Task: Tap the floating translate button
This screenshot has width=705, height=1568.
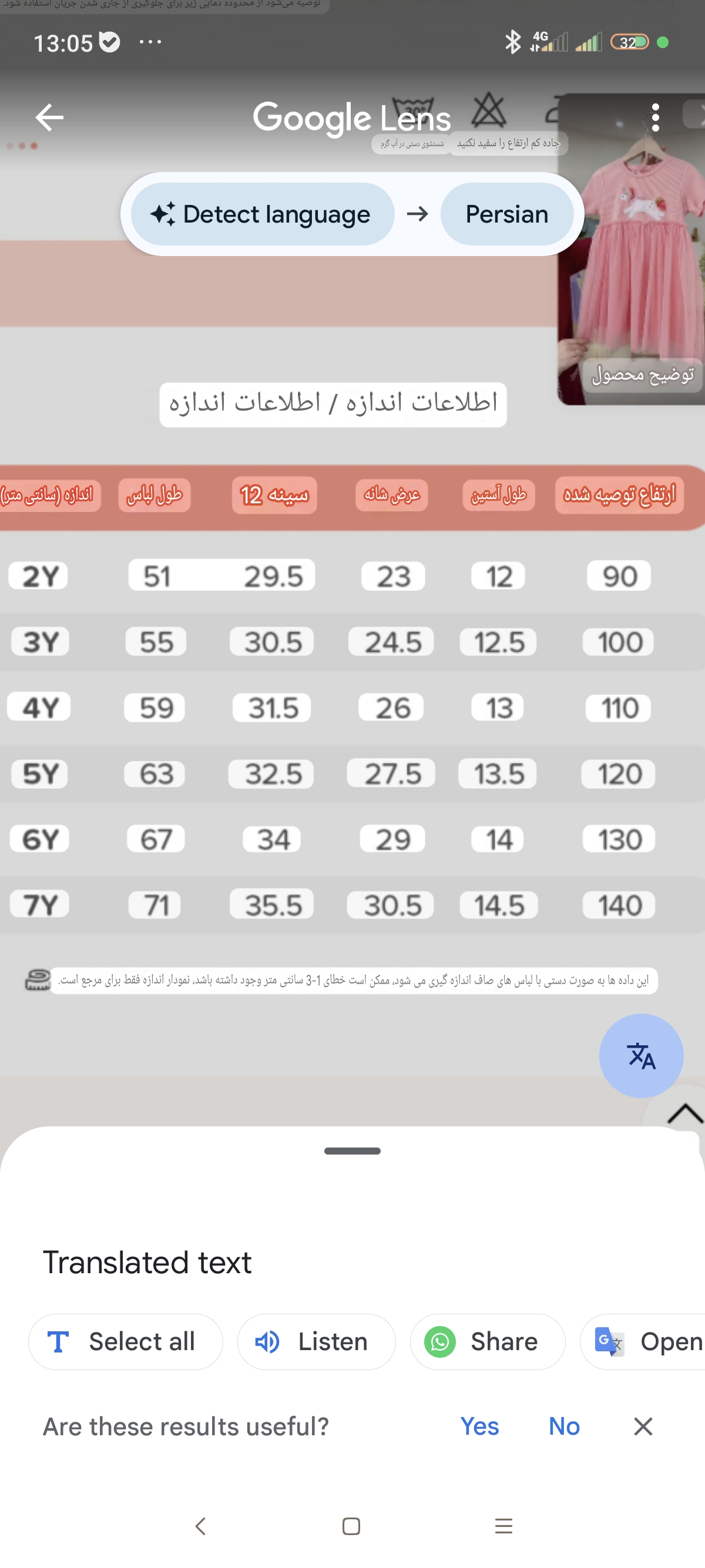Action: tap(641, 1055)
